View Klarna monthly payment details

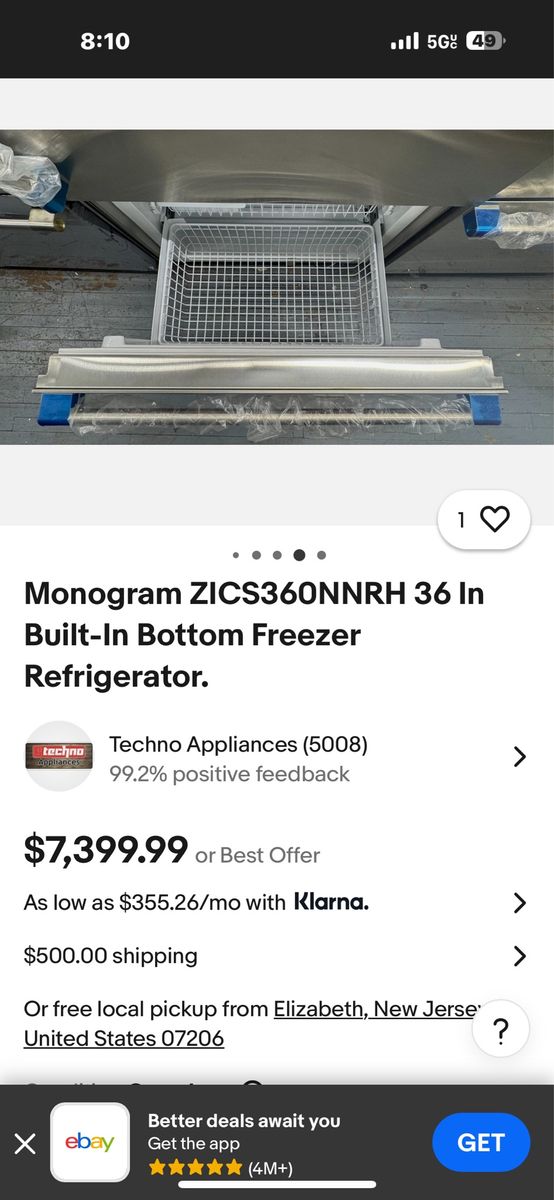[x=276, y=902]
